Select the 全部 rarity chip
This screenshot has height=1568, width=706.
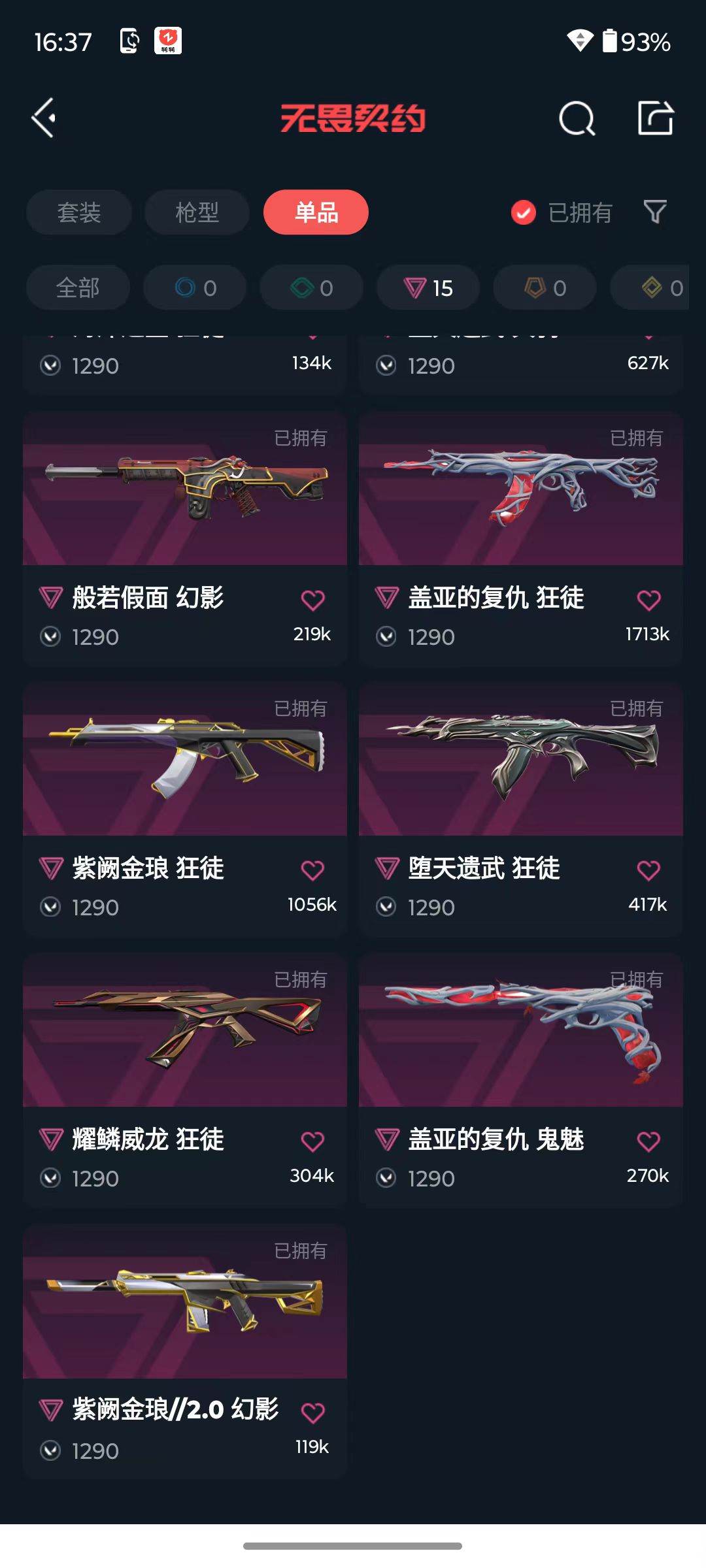[78, 287]
